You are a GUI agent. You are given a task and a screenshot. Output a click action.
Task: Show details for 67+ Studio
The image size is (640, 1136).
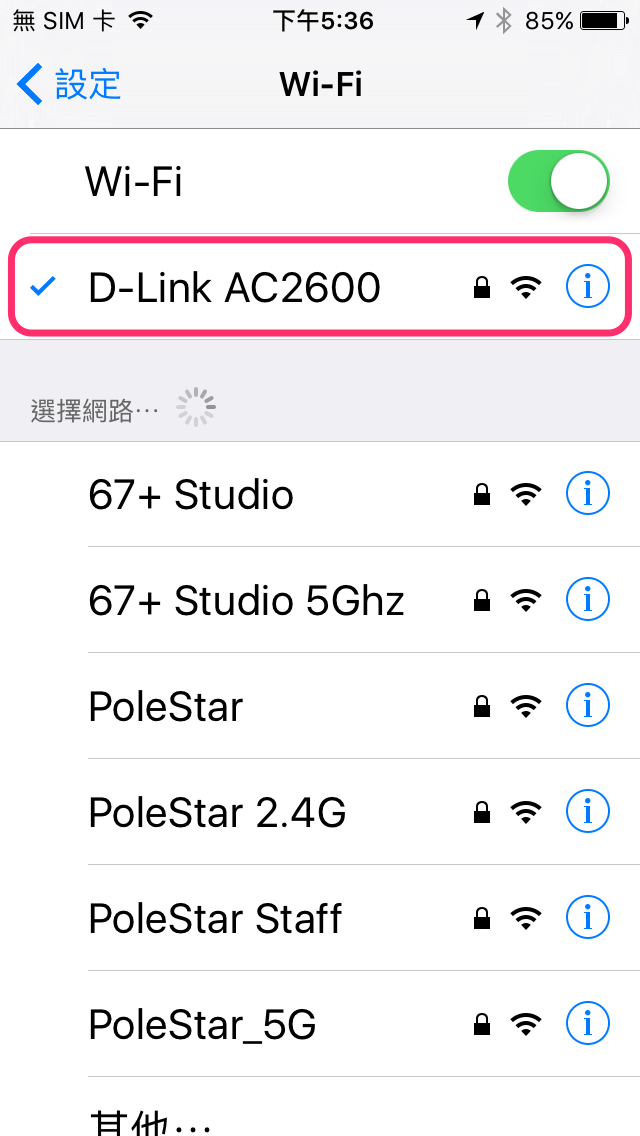pos(587,494)
